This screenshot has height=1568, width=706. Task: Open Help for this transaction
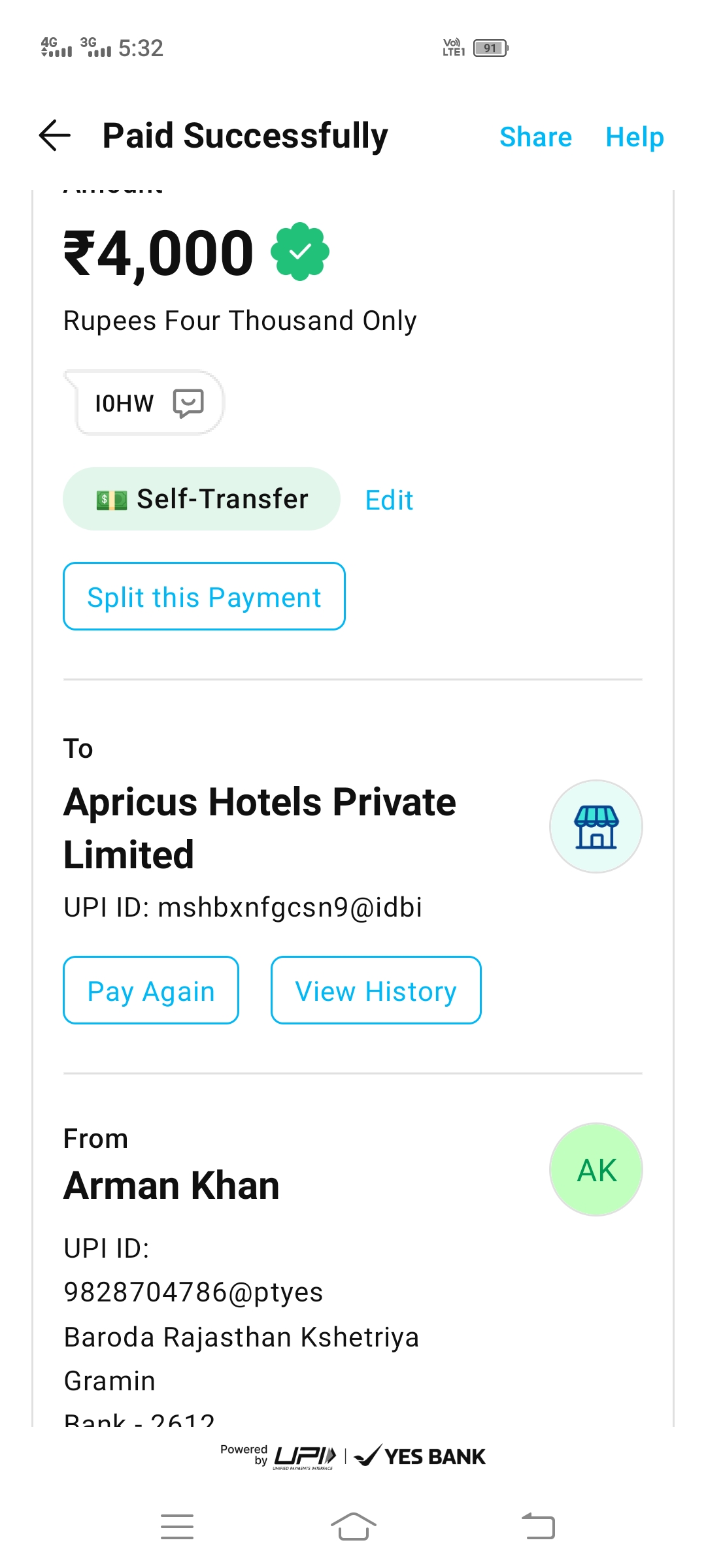pos(634,137)
